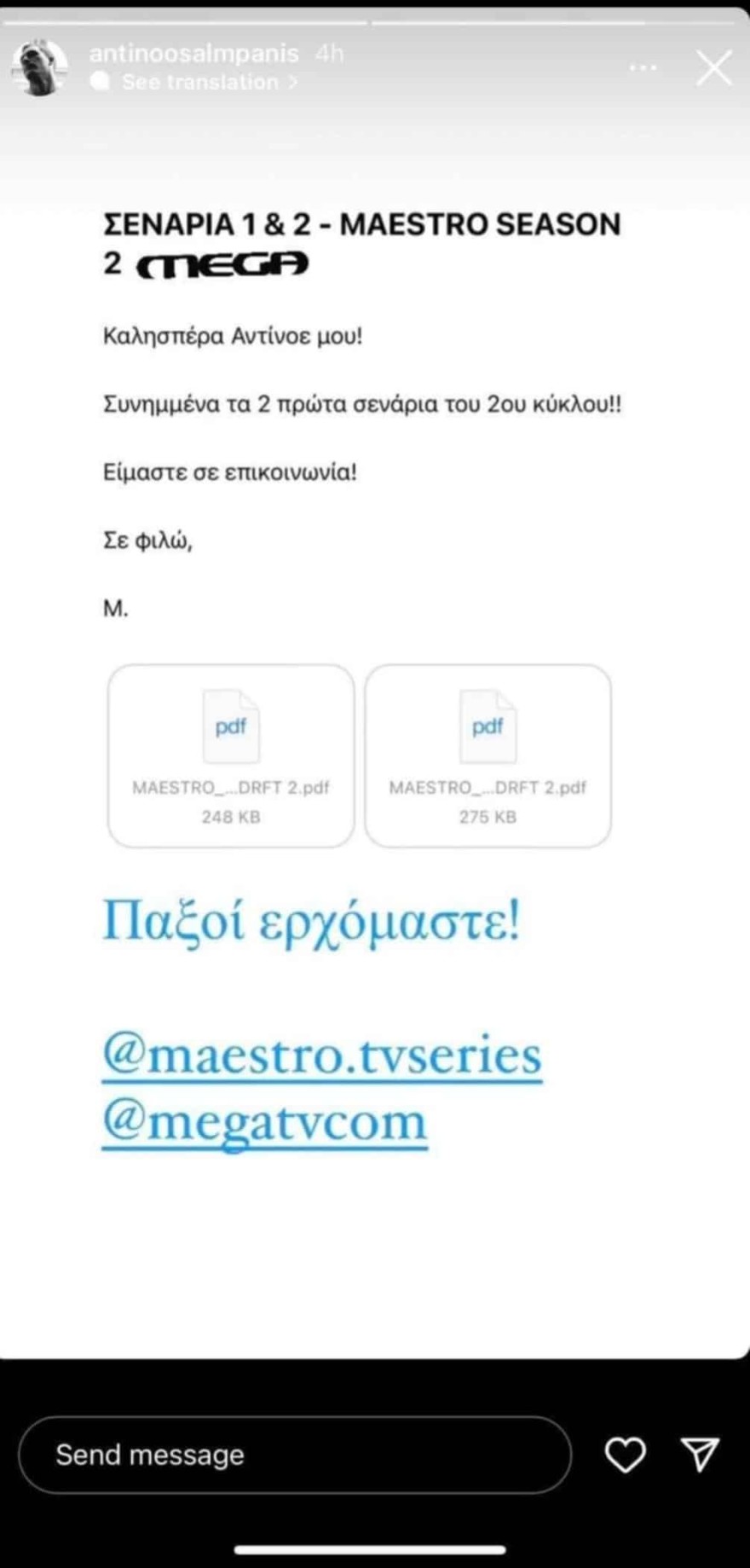Open the @maestro.tvseries mention
Image resolution: width=750 pixels, height=1568 pixels.
tap(321, 1056)
